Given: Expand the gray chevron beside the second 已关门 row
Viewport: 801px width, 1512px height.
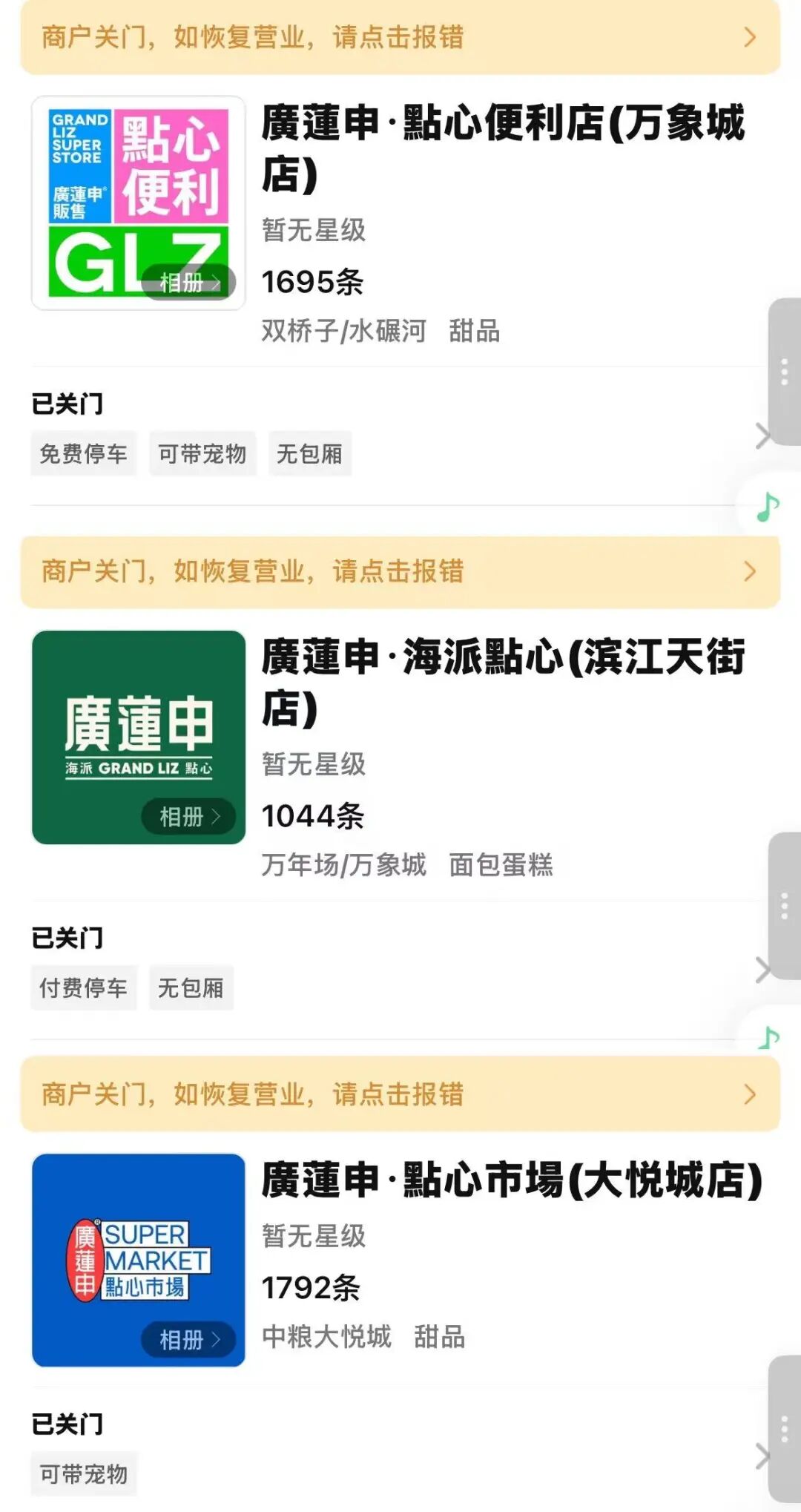Looking at the screenshot, I should [764, 968].
